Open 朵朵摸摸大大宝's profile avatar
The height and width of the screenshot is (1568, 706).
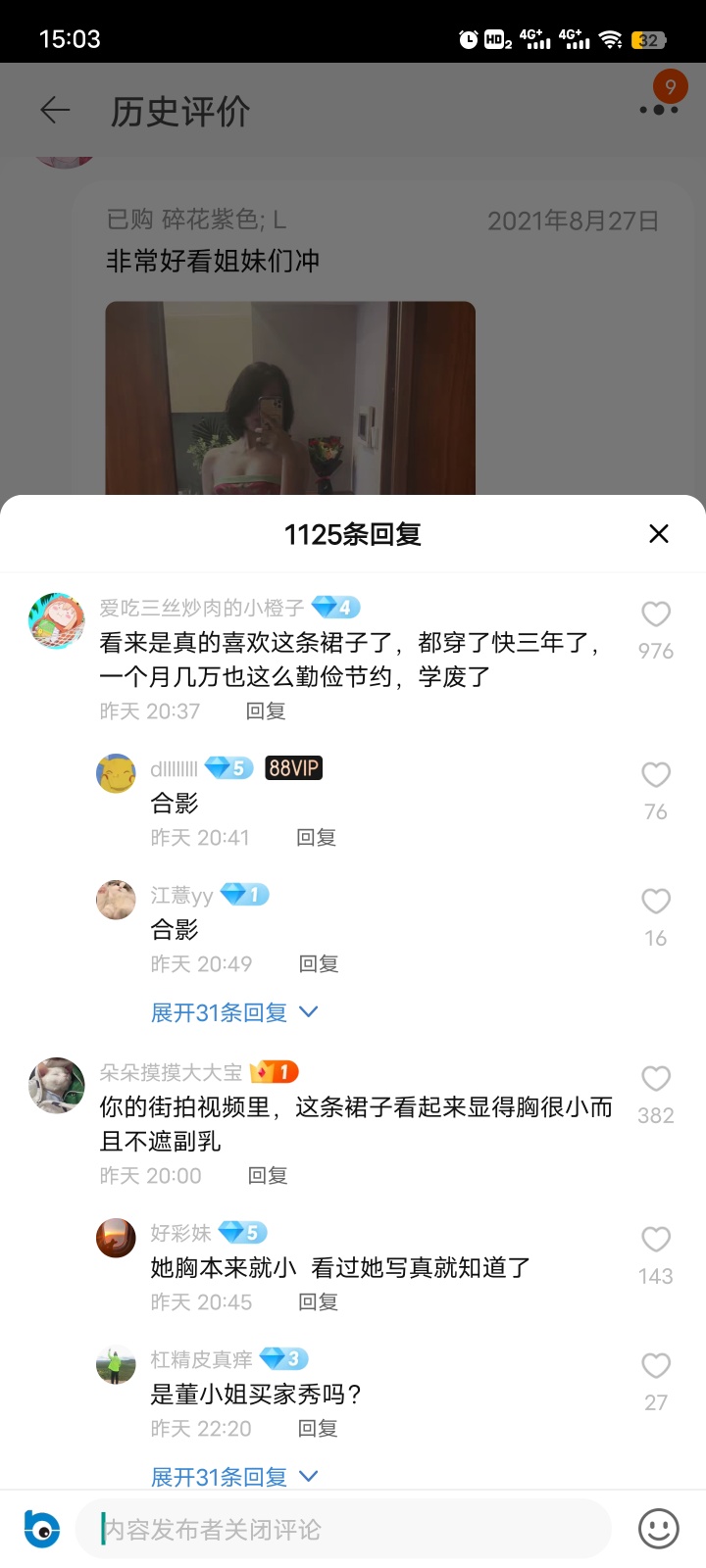56,1085
